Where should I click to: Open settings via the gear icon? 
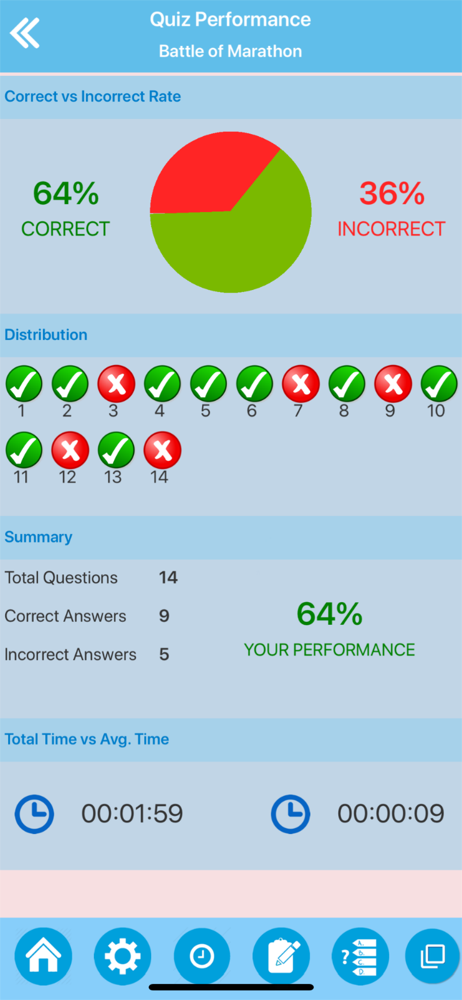click(x=123, y=957)
